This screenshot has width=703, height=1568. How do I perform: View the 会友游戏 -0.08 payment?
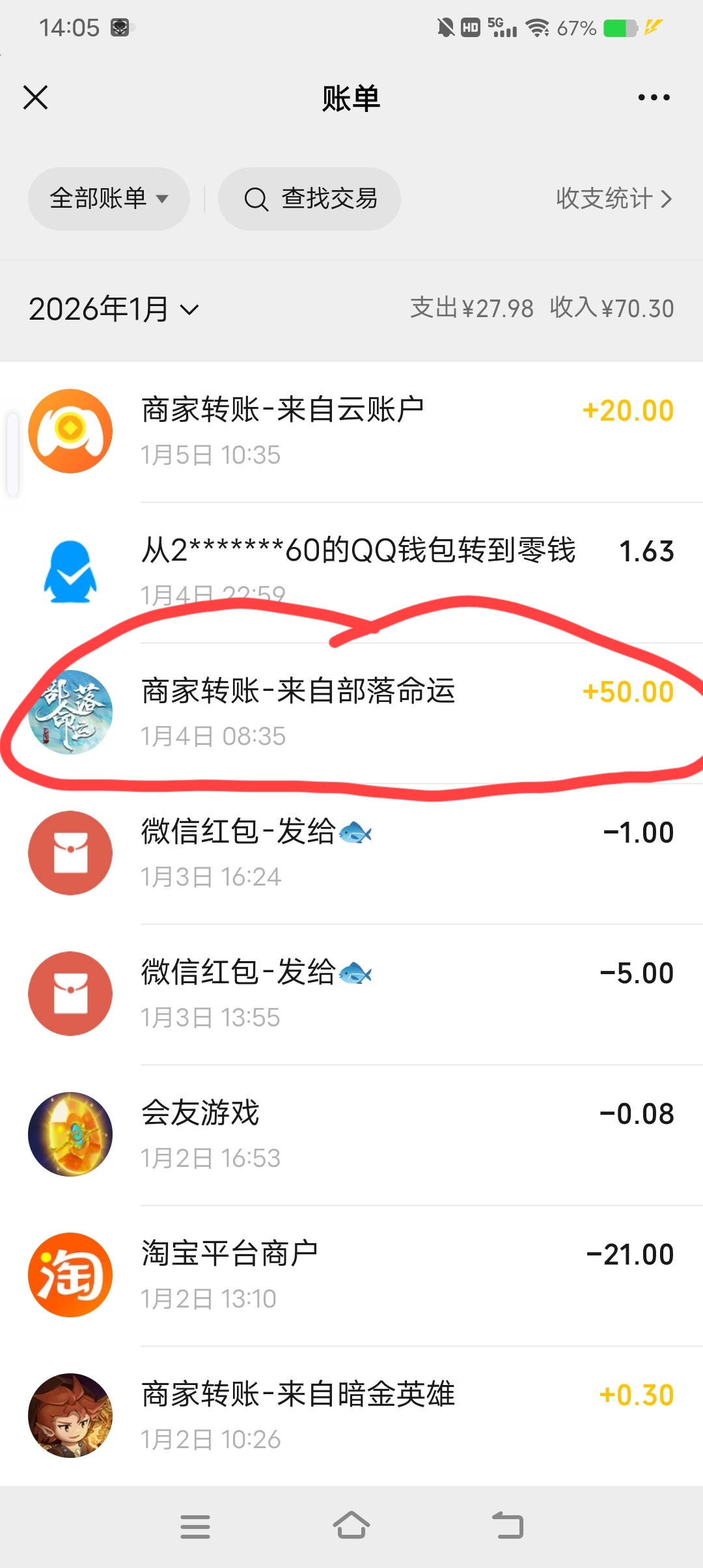[351, 1134]
